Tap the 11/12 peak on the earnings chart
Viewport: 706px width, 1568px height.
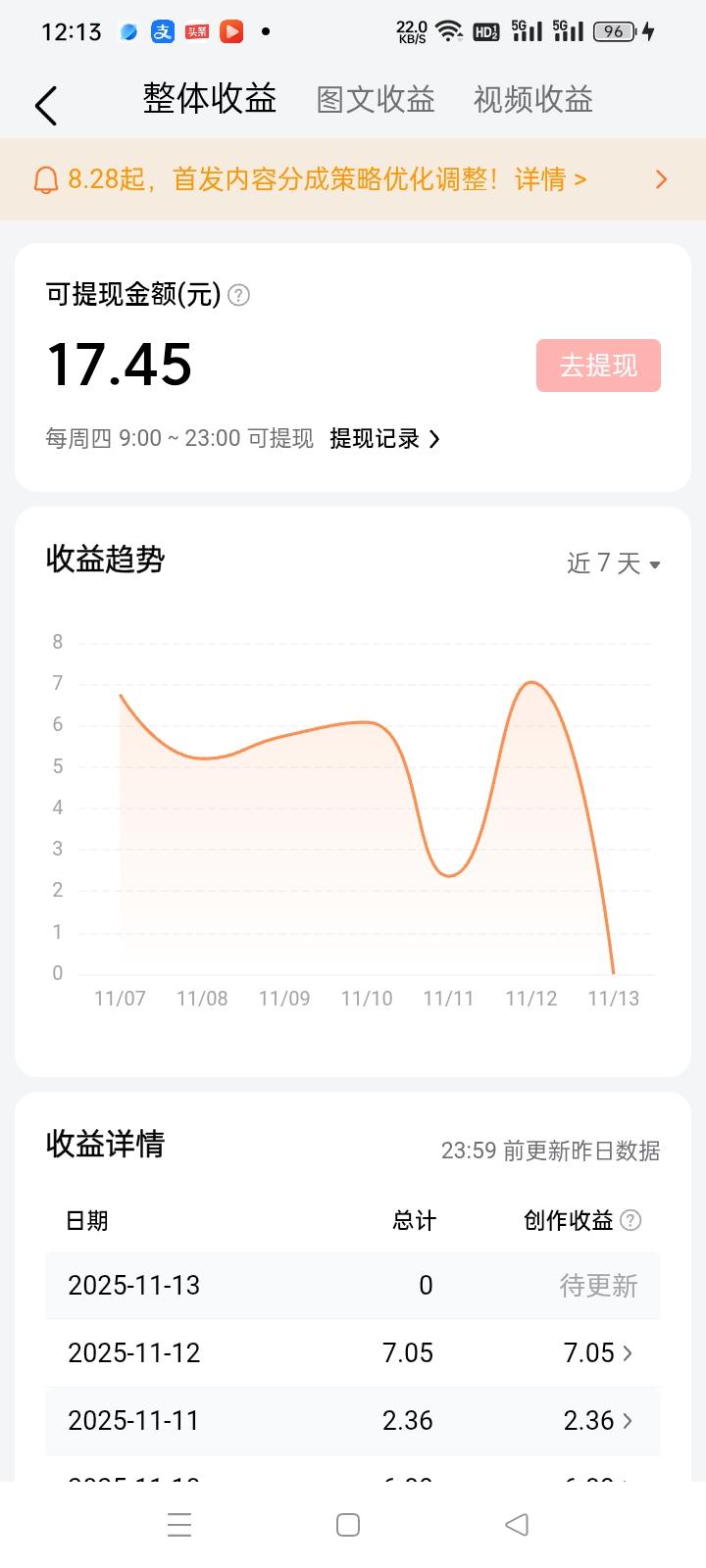530,683
